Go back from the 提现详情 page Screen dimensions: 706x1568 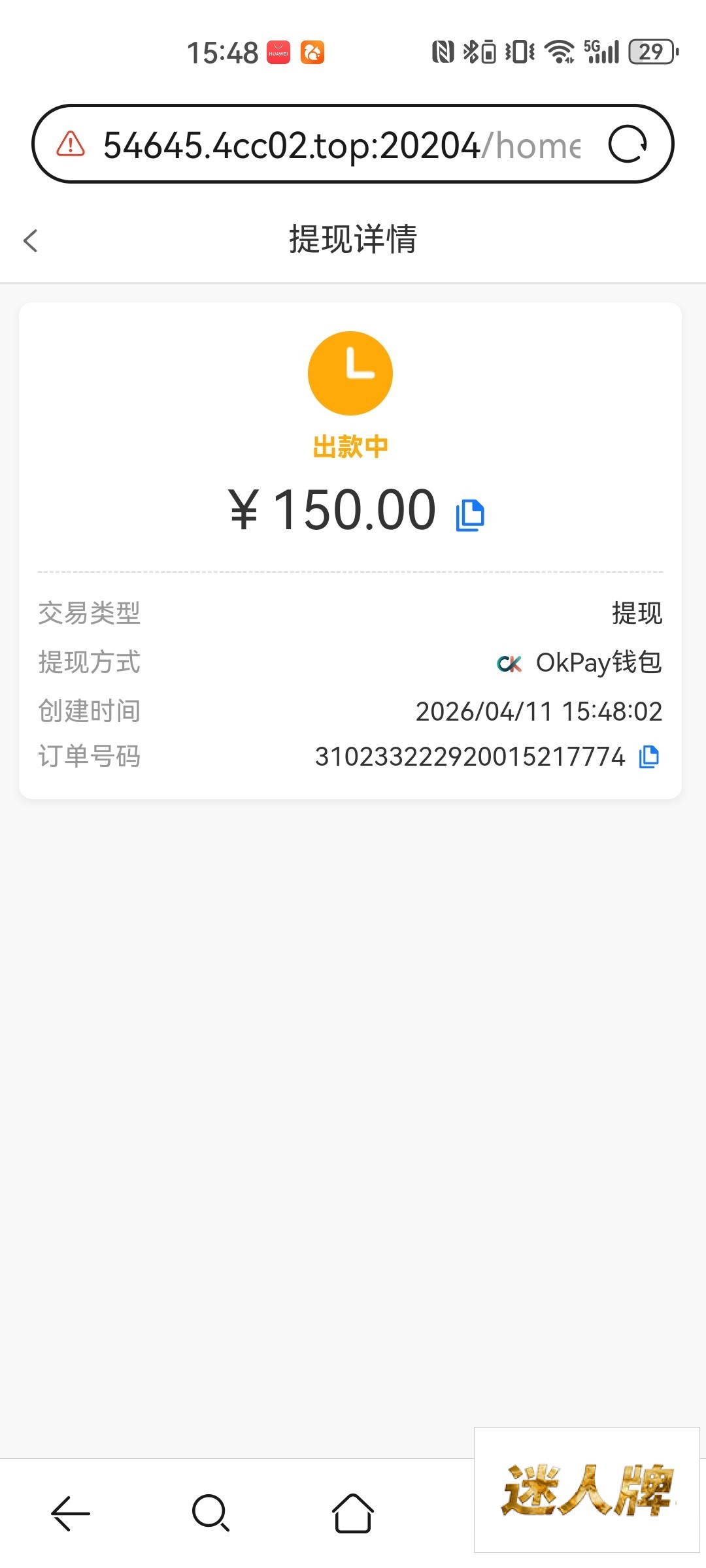pos(31,240)
